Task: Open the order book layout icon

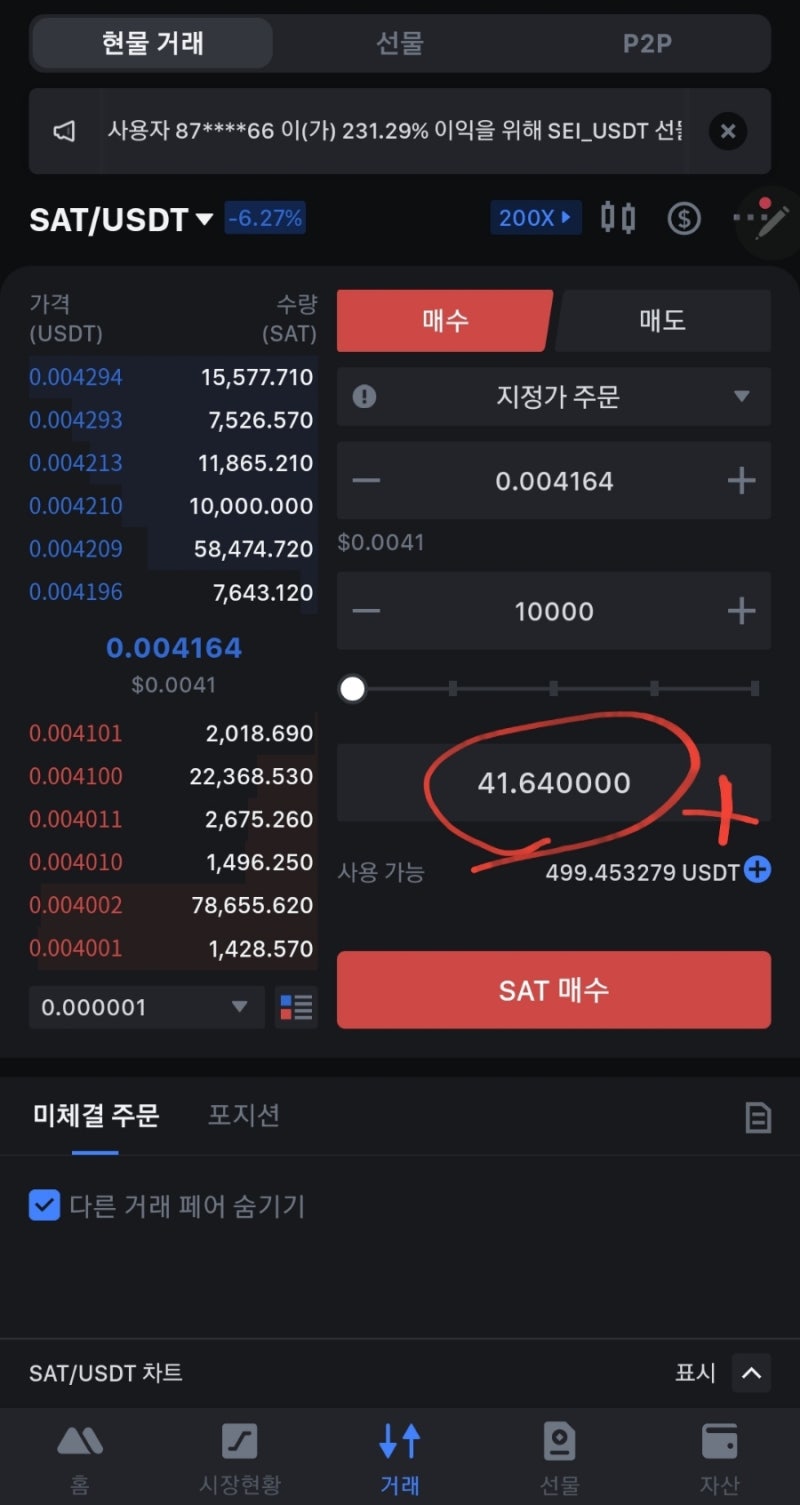Action: (296, 1007)
